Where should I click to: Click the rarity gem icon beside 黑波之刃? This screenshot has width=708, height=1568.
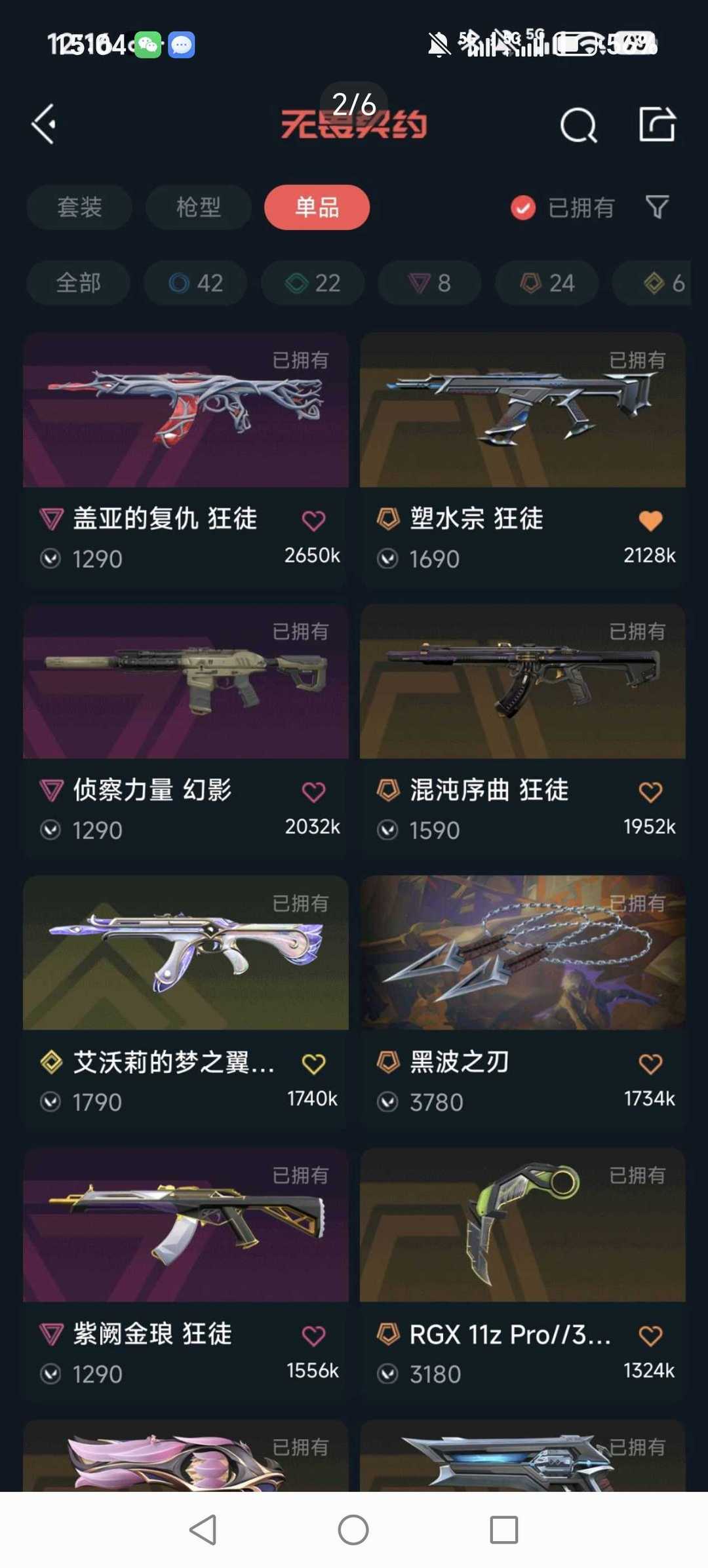pyautogui.click(x=389, y=1062)
